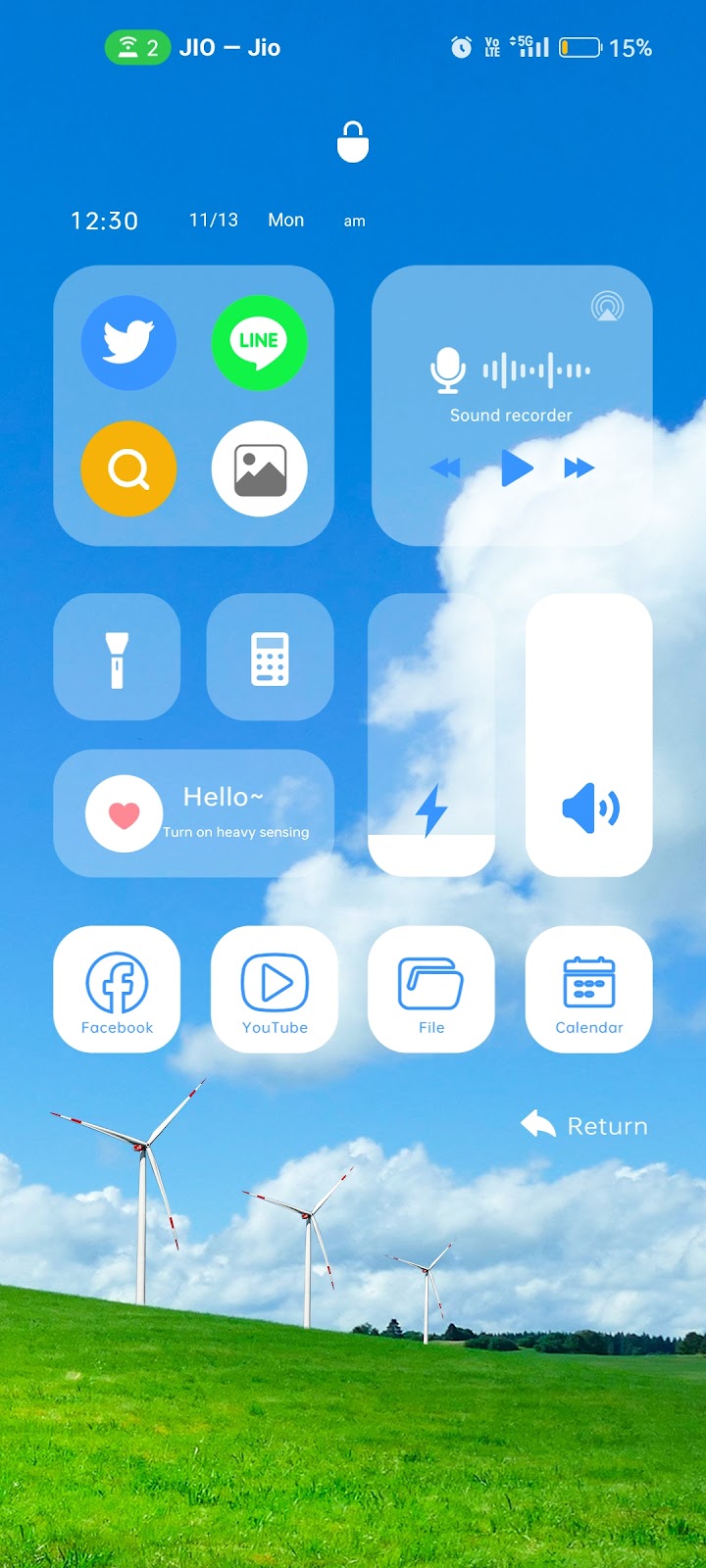Open the Calendar shortcut
706x1568 pixels.
tap(589, 990)
